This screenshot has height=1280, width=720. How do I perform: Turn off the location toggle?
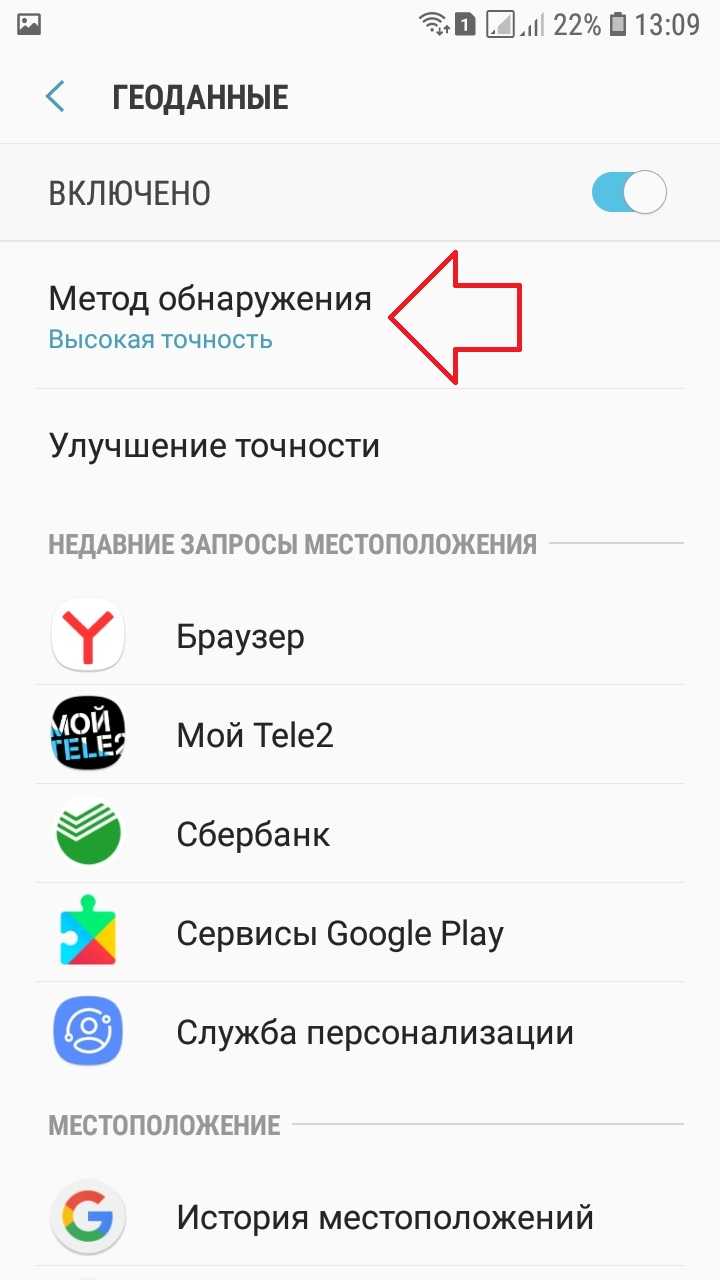628,193
